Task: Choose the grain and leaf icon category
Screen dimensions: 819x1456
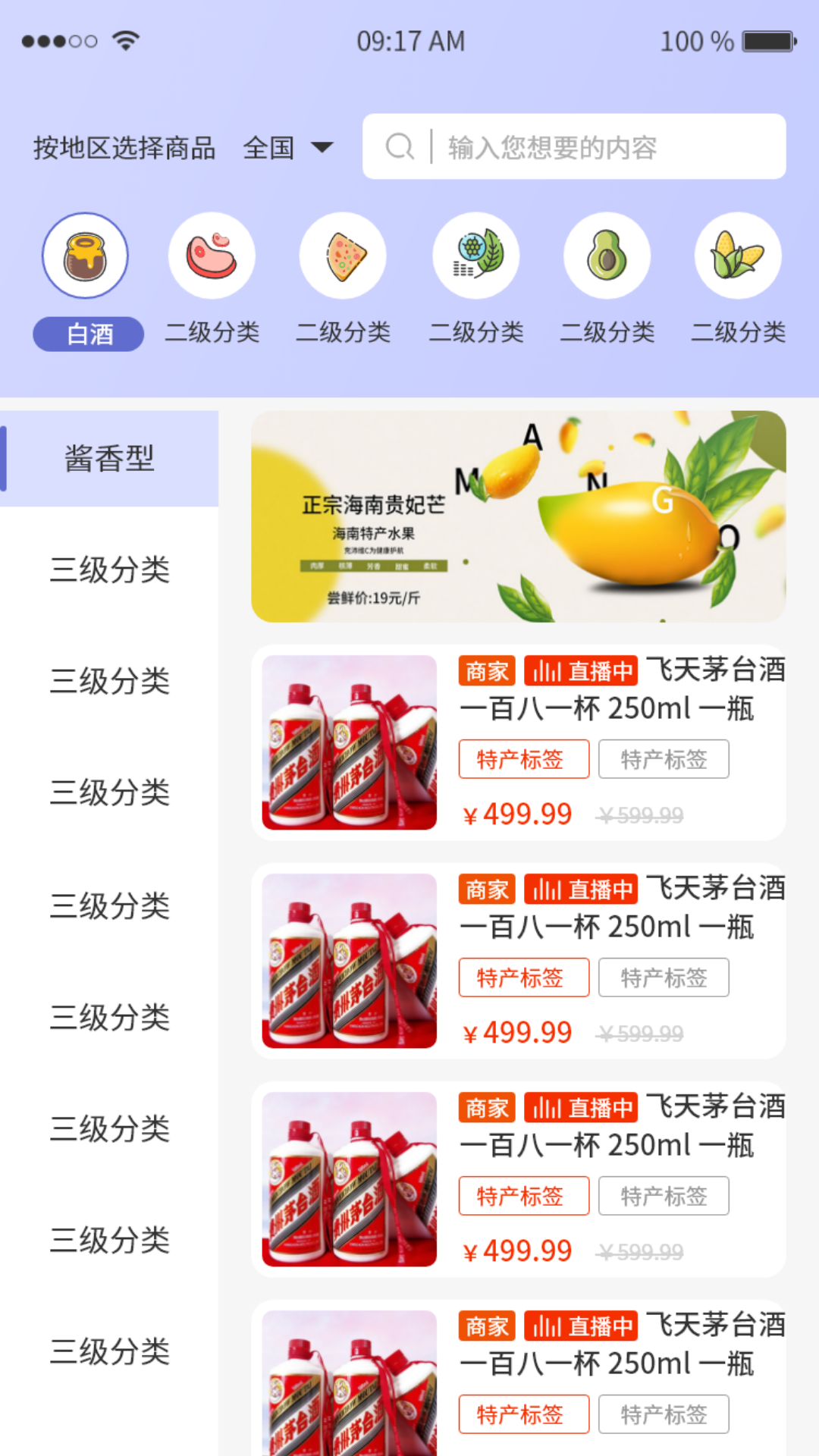Action: (475, 256)
